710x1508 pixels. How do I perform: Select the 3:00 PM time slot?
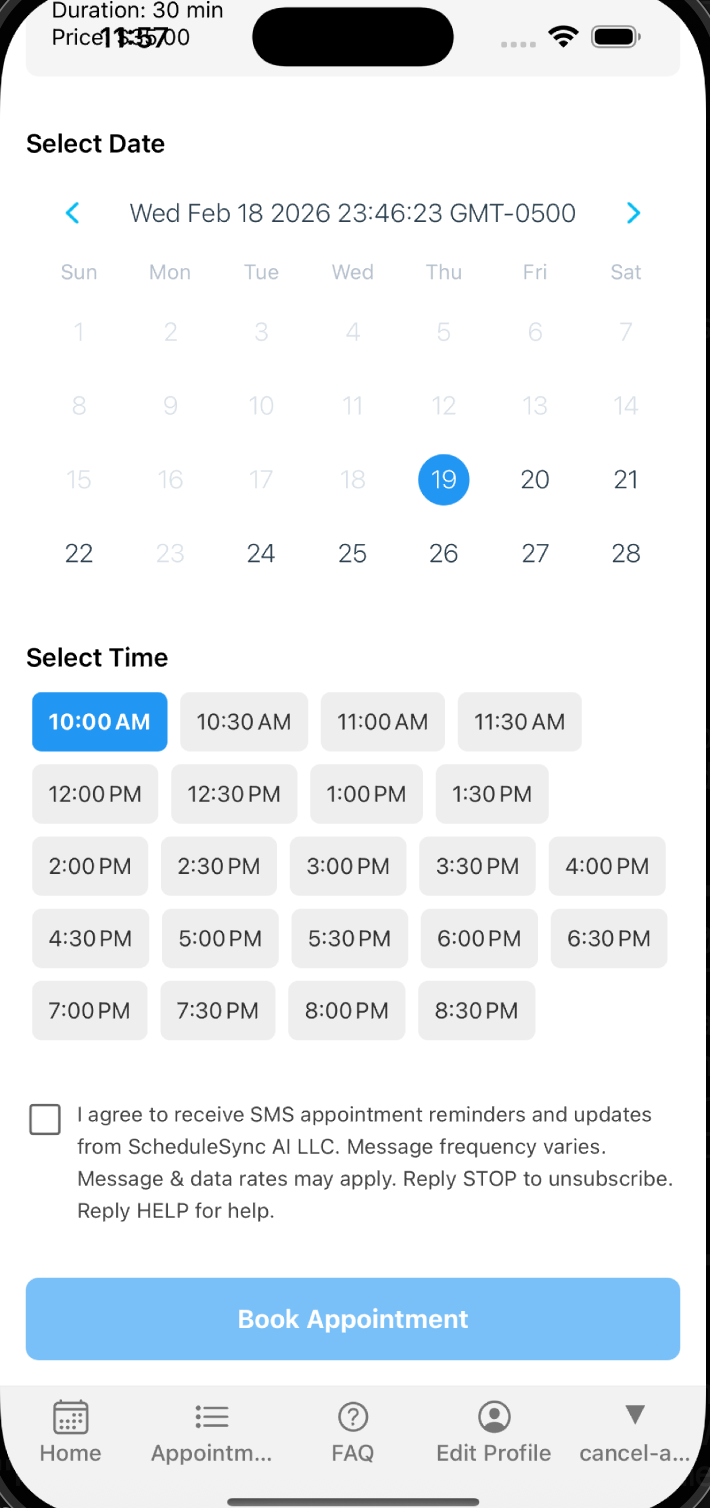pyautogui.click(x=348, y=866)
